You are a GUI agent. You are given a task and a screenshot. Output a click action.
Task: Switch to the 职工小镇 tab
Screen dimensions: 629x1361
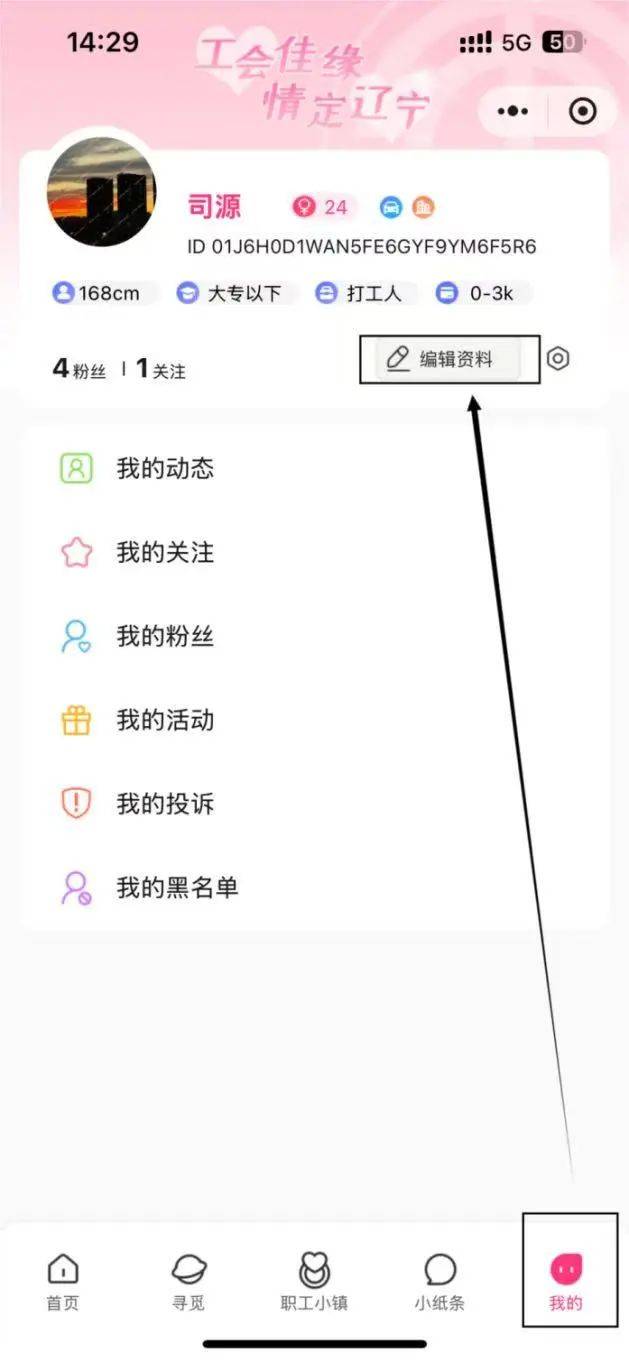314,1282
